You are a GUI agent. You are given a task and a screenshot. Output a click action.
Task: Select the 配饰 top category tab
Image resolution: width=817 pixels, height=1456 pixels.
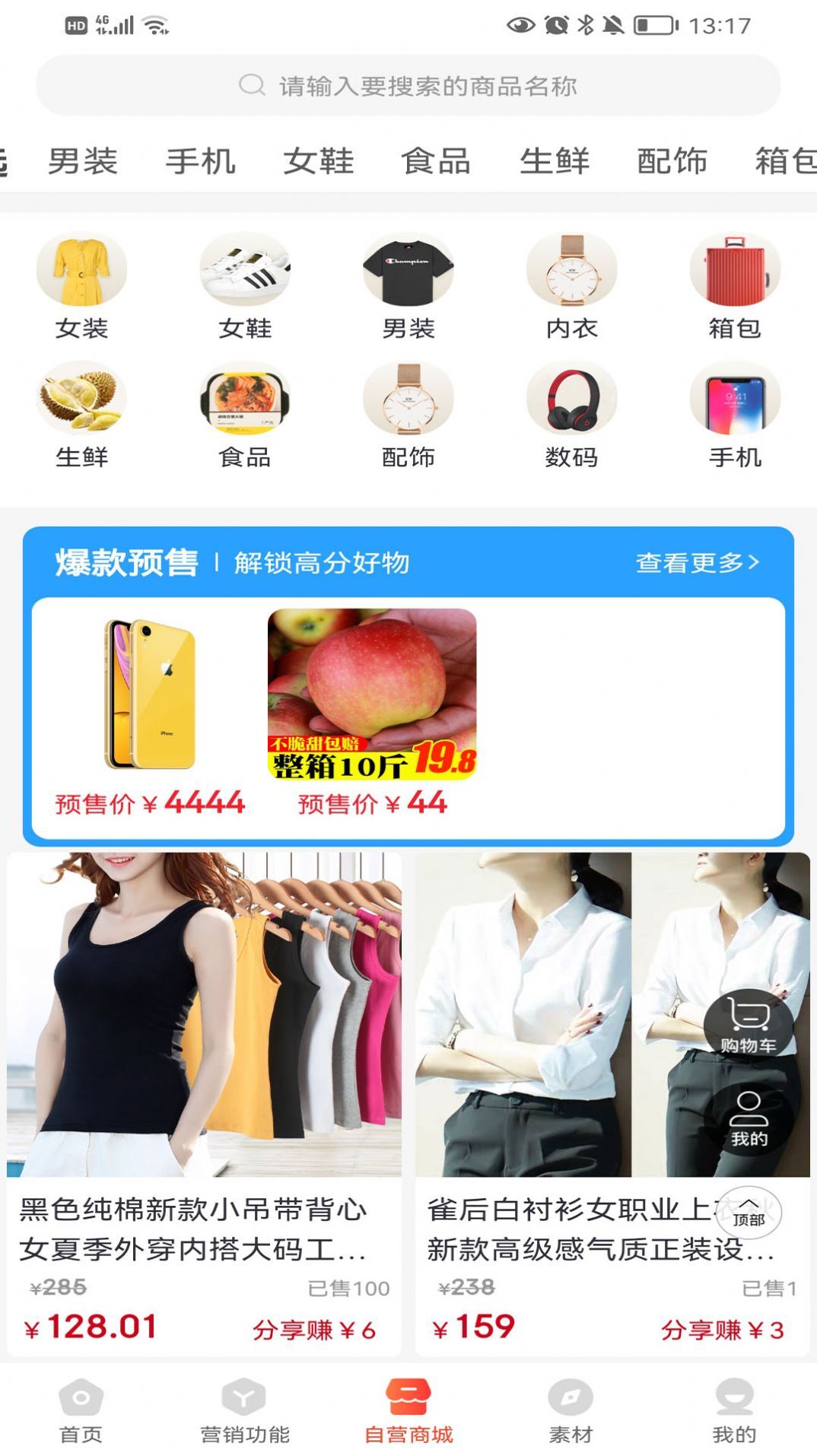tap(672, 161)
